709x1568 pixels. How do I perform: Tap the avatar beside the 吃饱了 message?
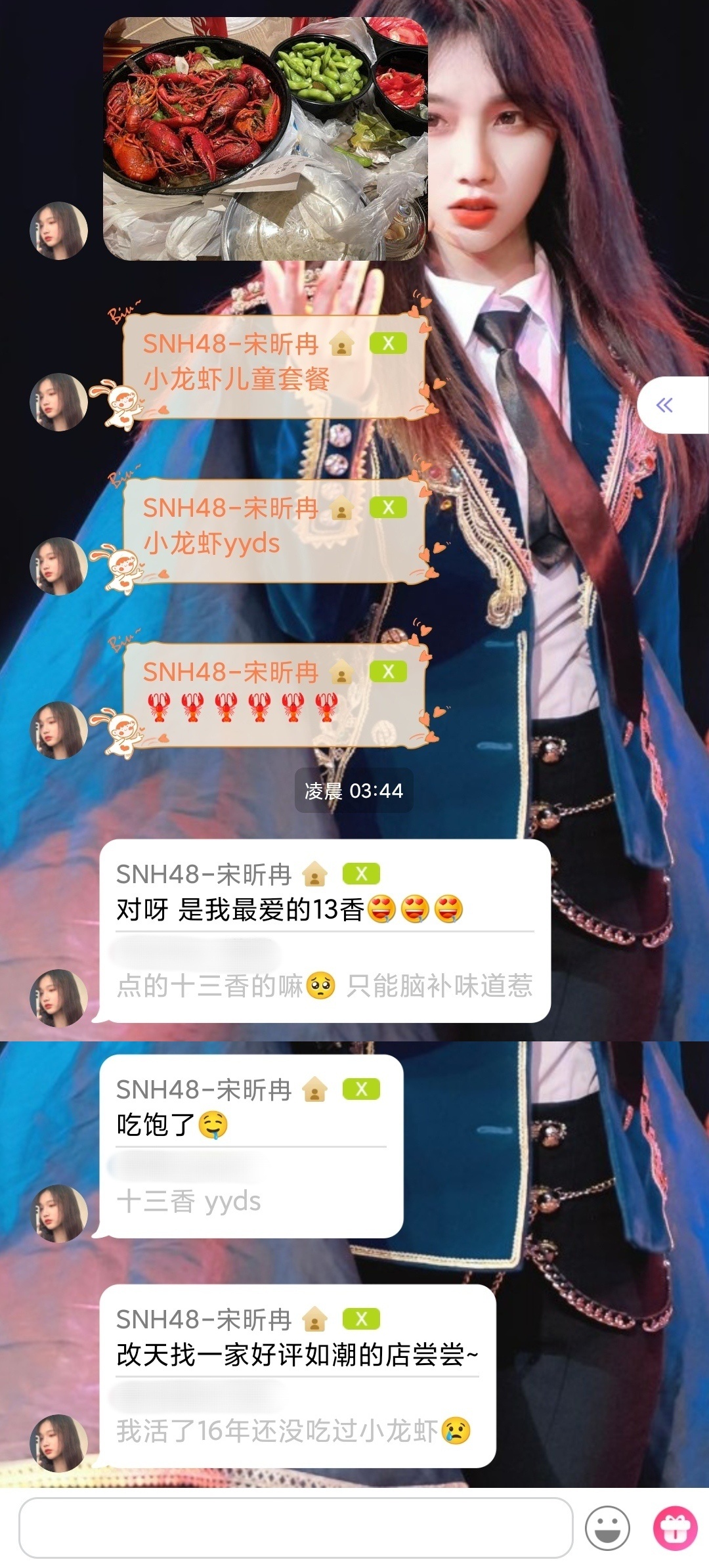59,1213
